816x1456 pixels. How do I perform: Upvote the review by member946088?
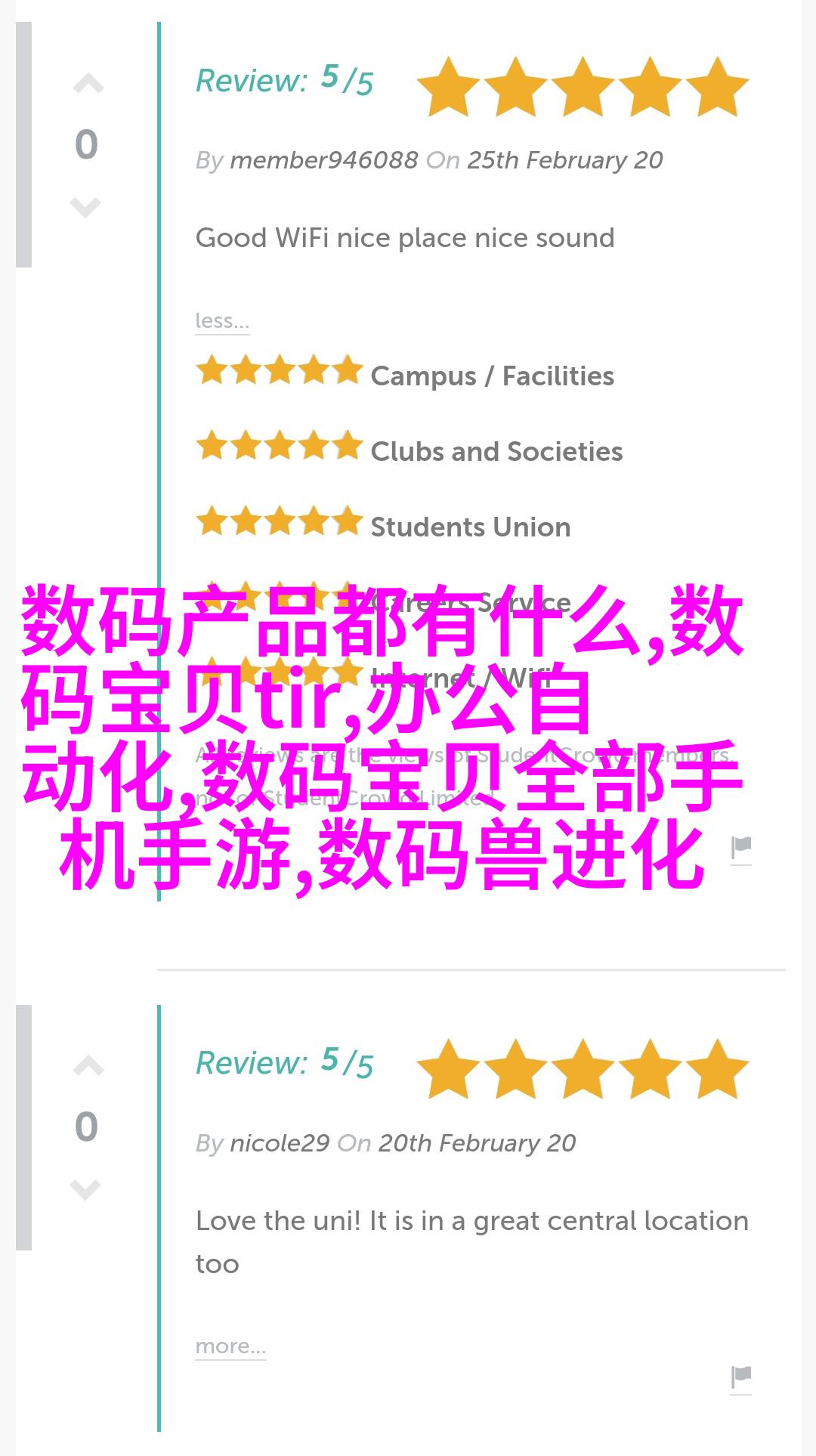[x=88, y=85]
